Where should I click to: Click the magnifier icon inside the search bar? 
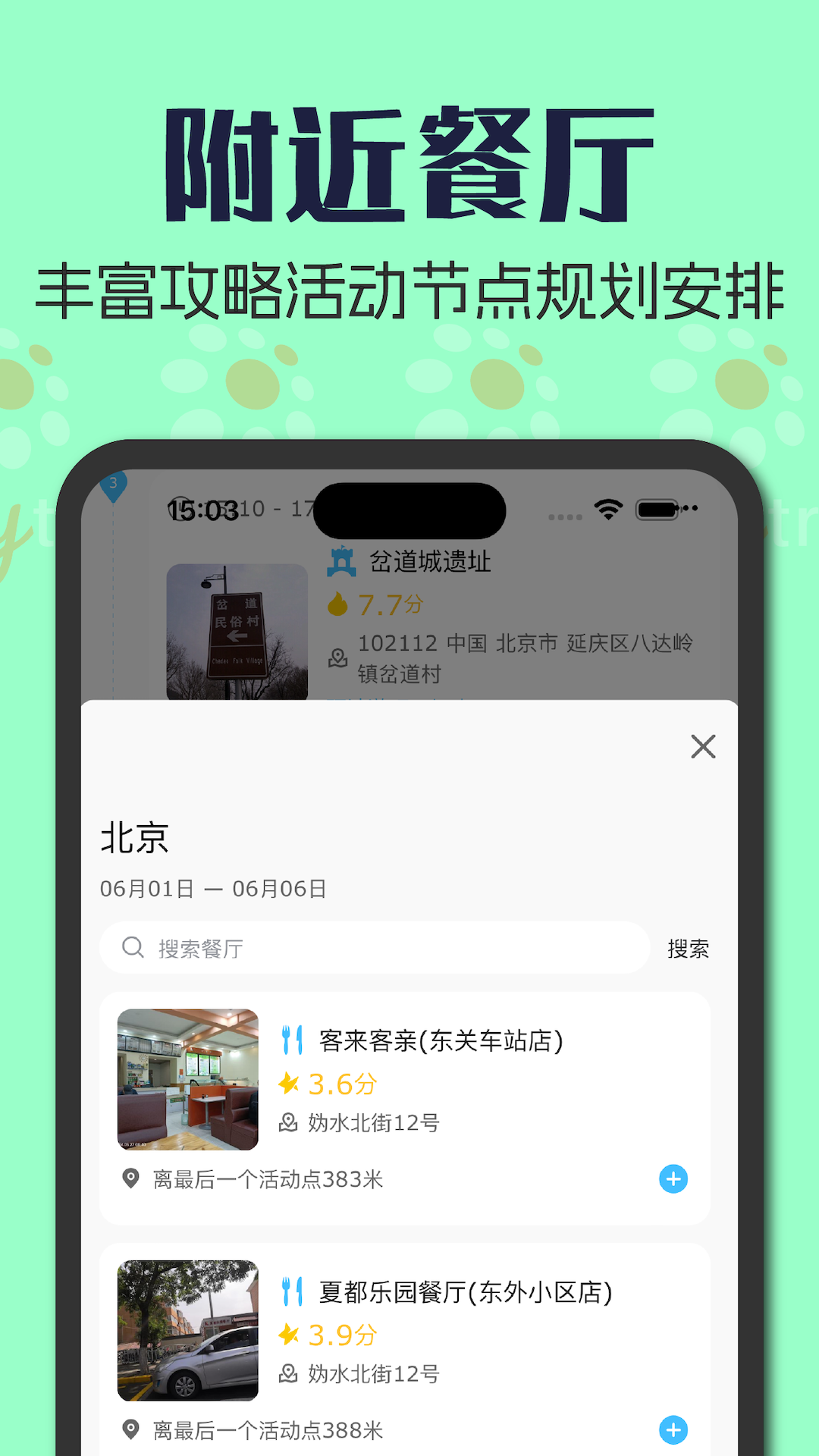pos(133,948)
